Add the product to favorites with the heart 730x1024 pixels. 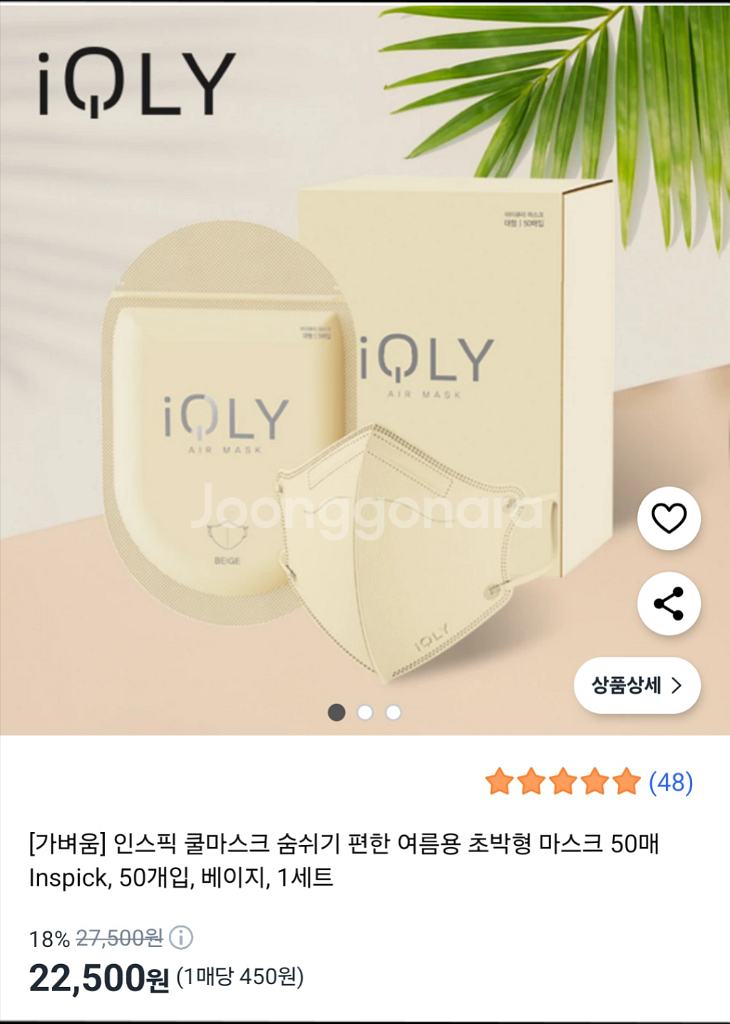[669, 518]
